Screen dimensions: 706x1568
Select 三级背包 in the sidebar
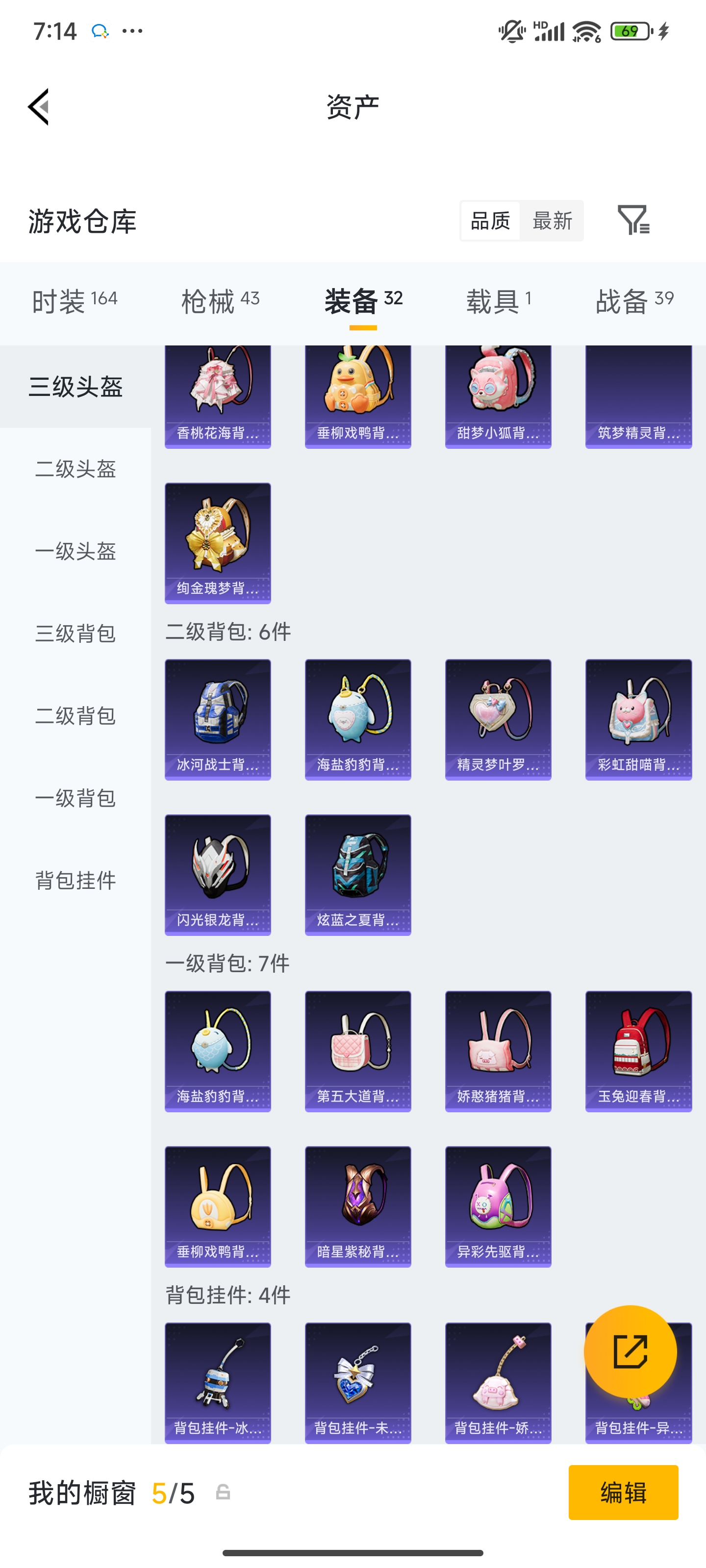(76, 634)
